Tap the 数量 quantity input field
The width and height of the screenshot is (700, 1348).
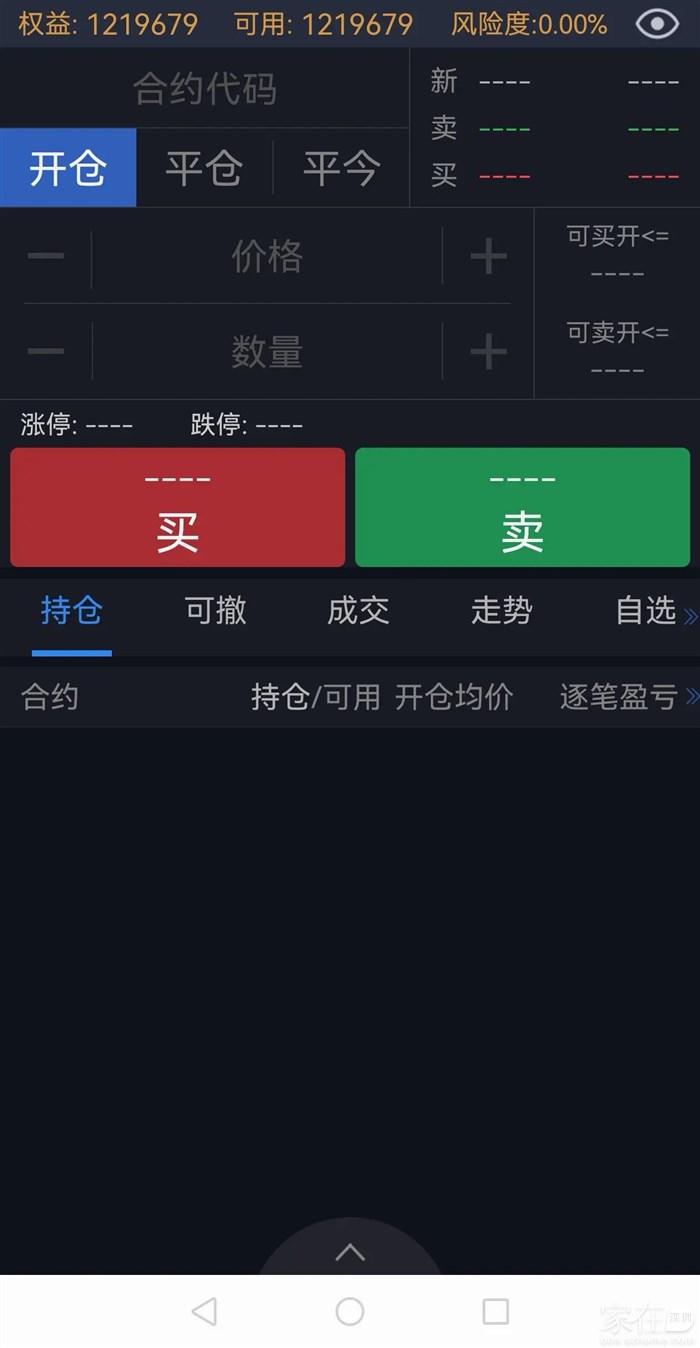coord(267,352)
